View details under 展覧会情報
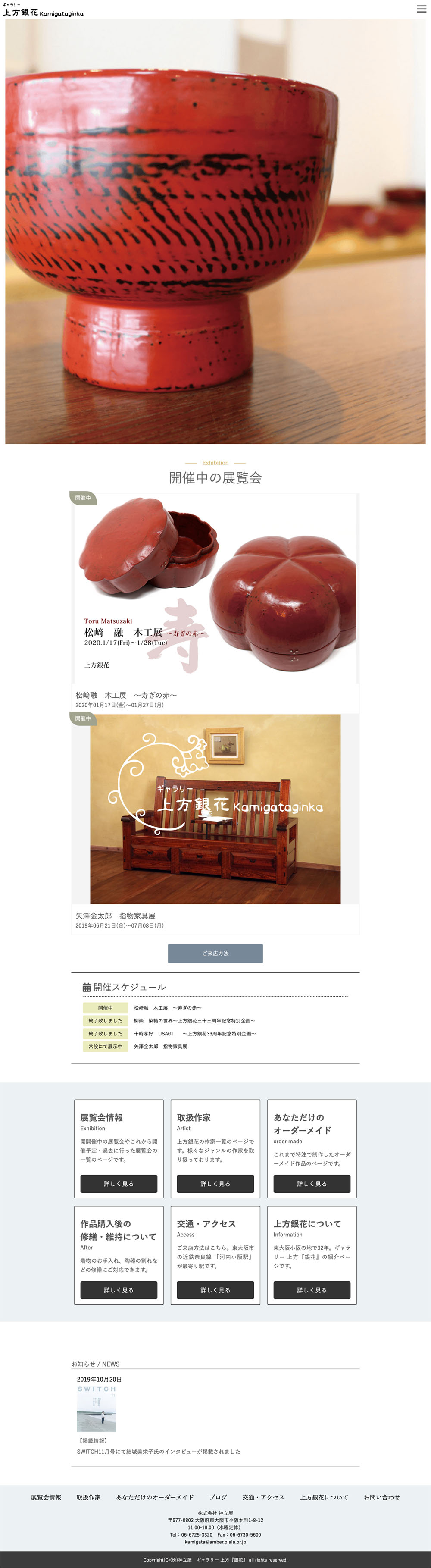The height and width of the screenshot is (1568, 431). [119, 1183]
